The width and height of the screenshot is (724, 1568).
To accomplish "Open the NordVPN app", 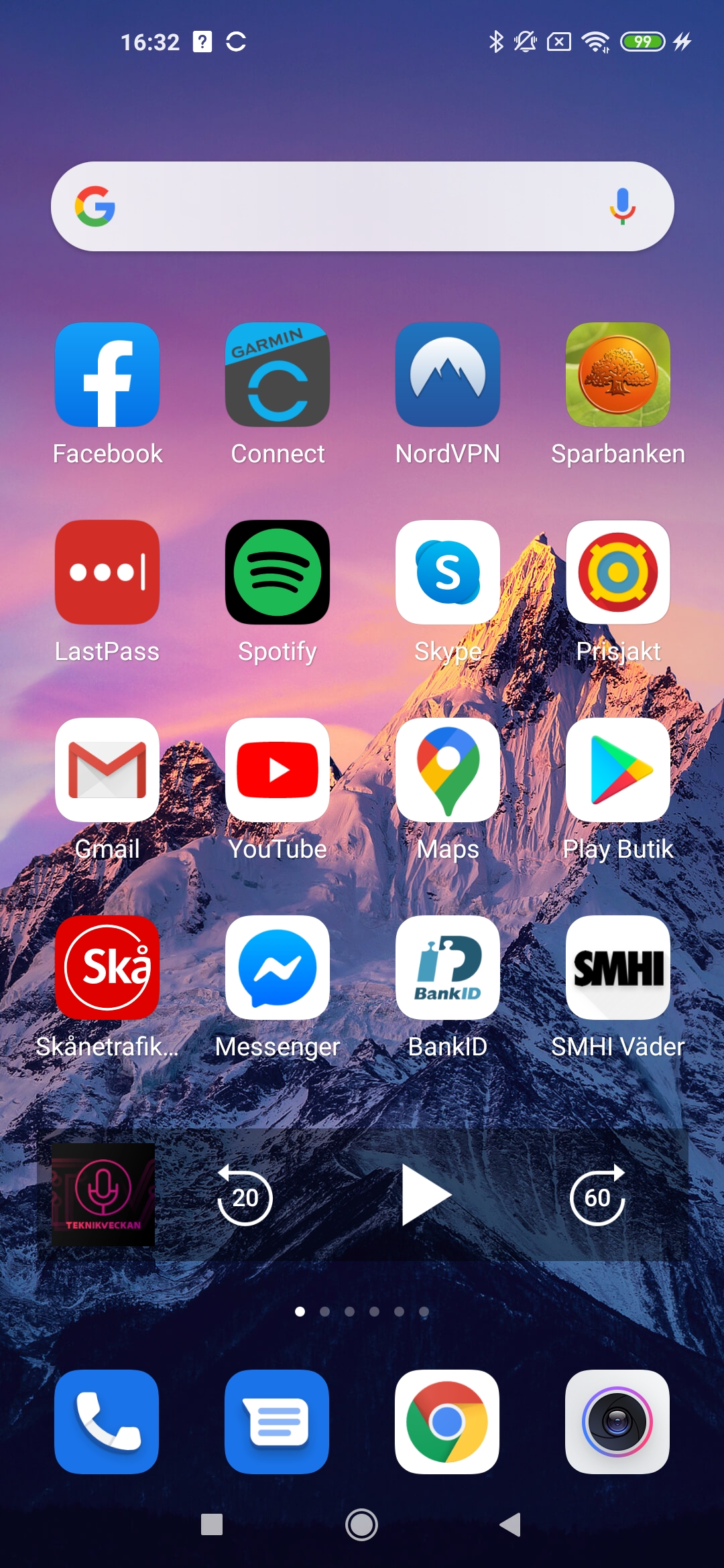I will [x=448, y=375].
